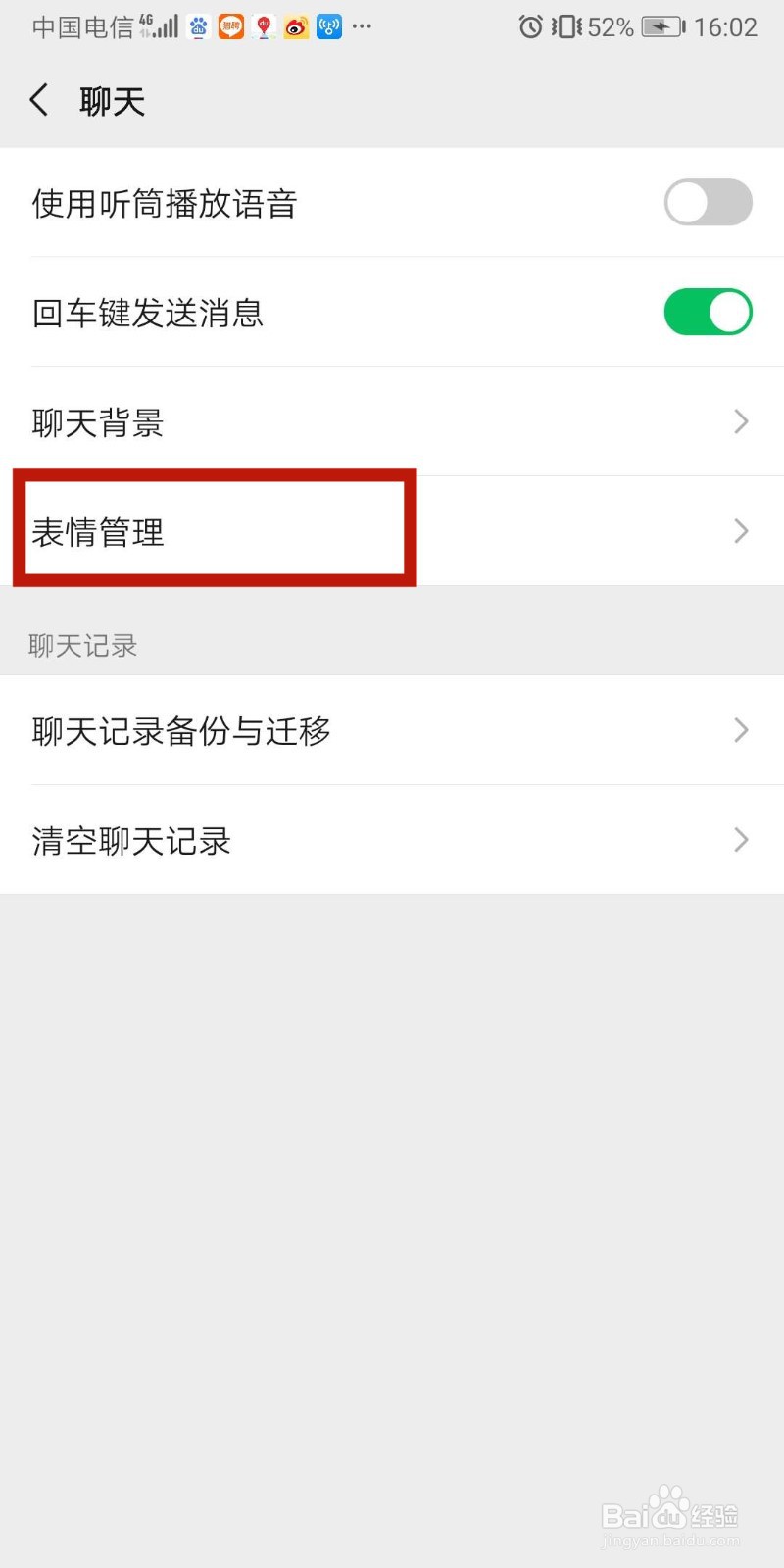Viewport: 784px width, 1568px height.
Task: Tap the alarm clock status icon
Action: (x=530, y=27)
